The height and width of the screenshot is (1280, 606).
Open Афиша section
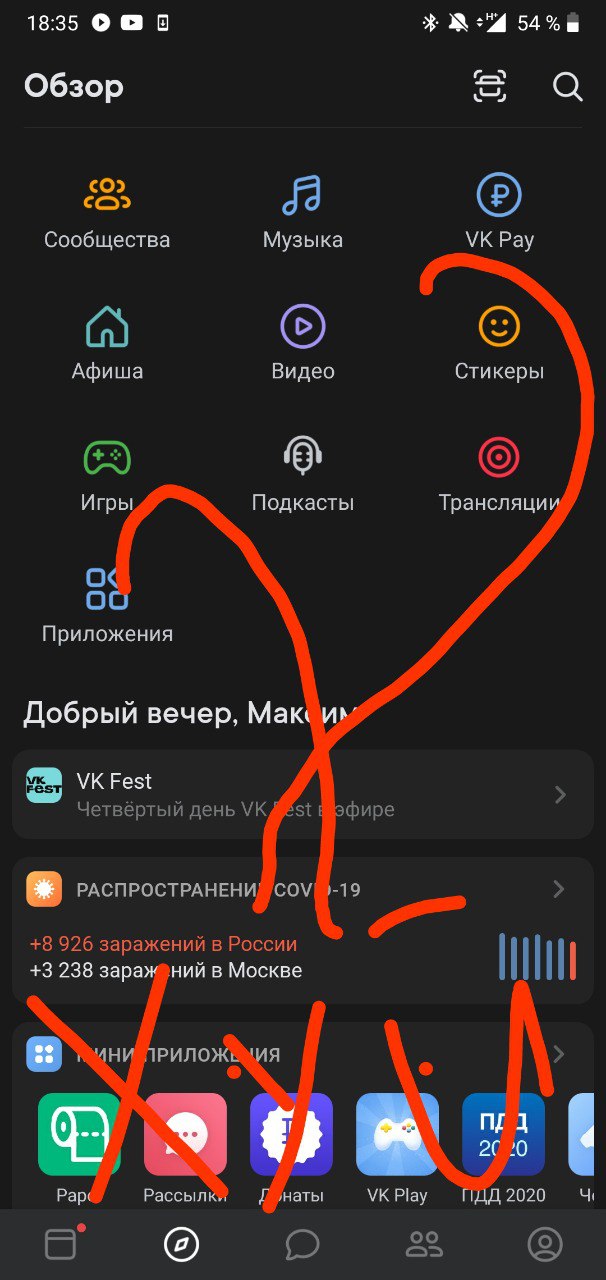(107, 343)
